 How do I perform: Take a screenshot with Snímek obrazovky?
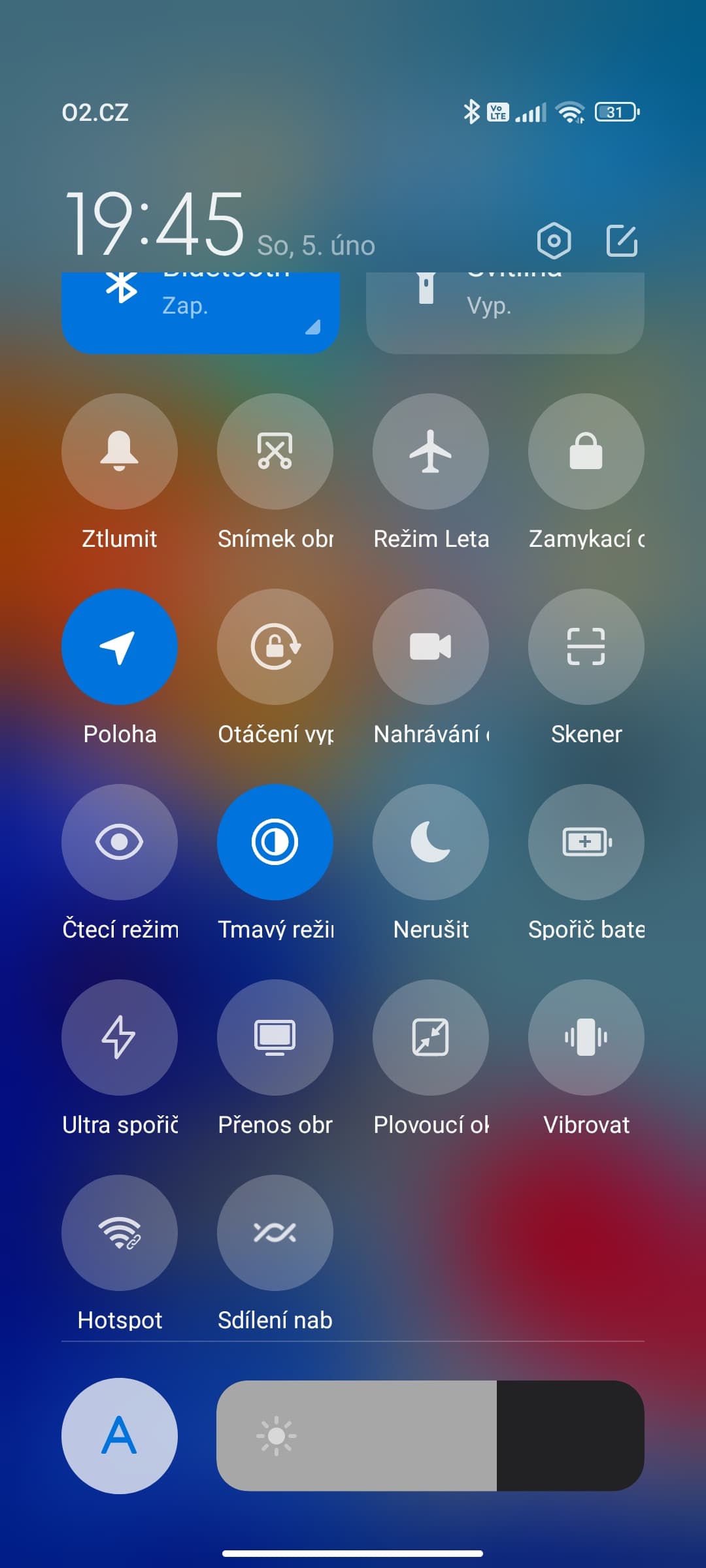pos(275,451)
